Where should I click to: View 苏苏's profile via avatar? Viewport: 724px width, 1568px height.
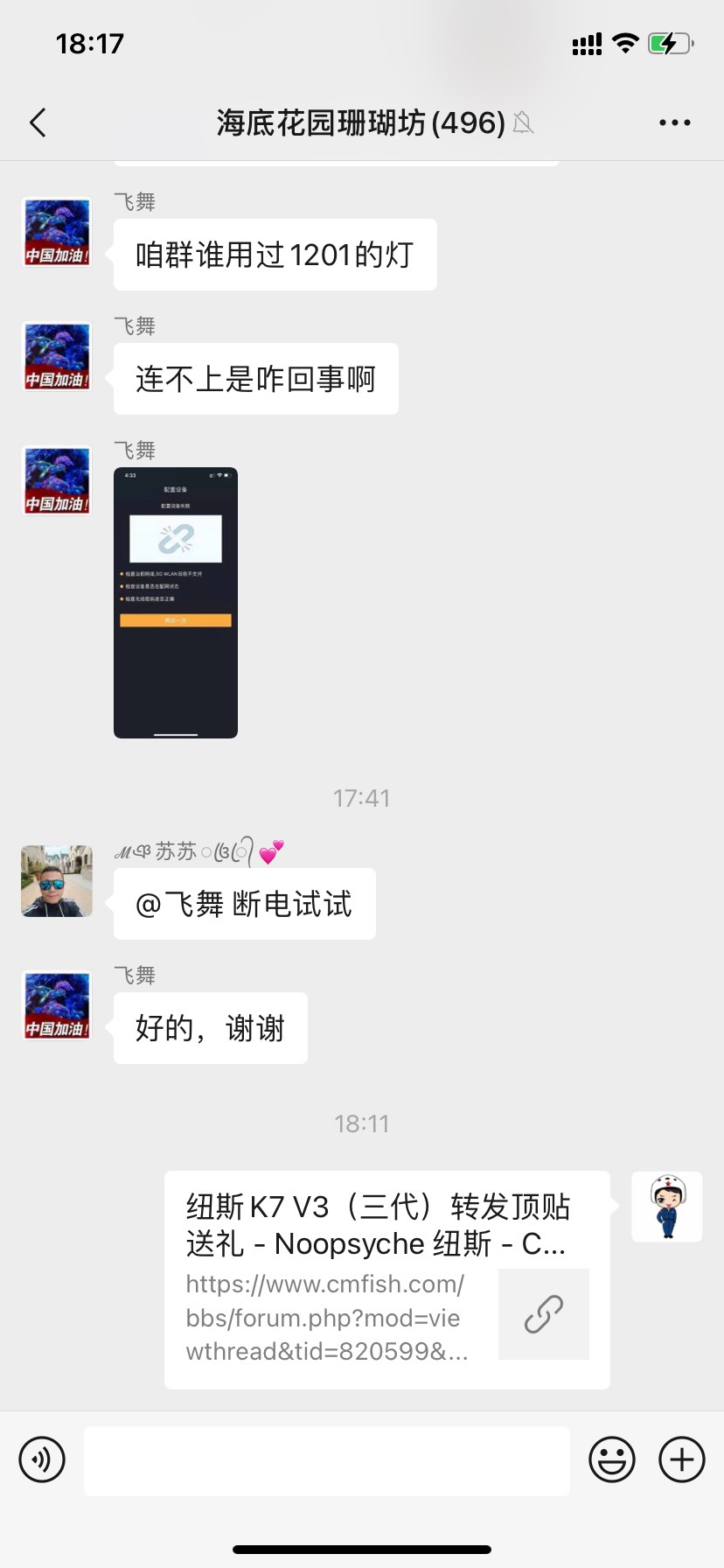tap(57, 881)
